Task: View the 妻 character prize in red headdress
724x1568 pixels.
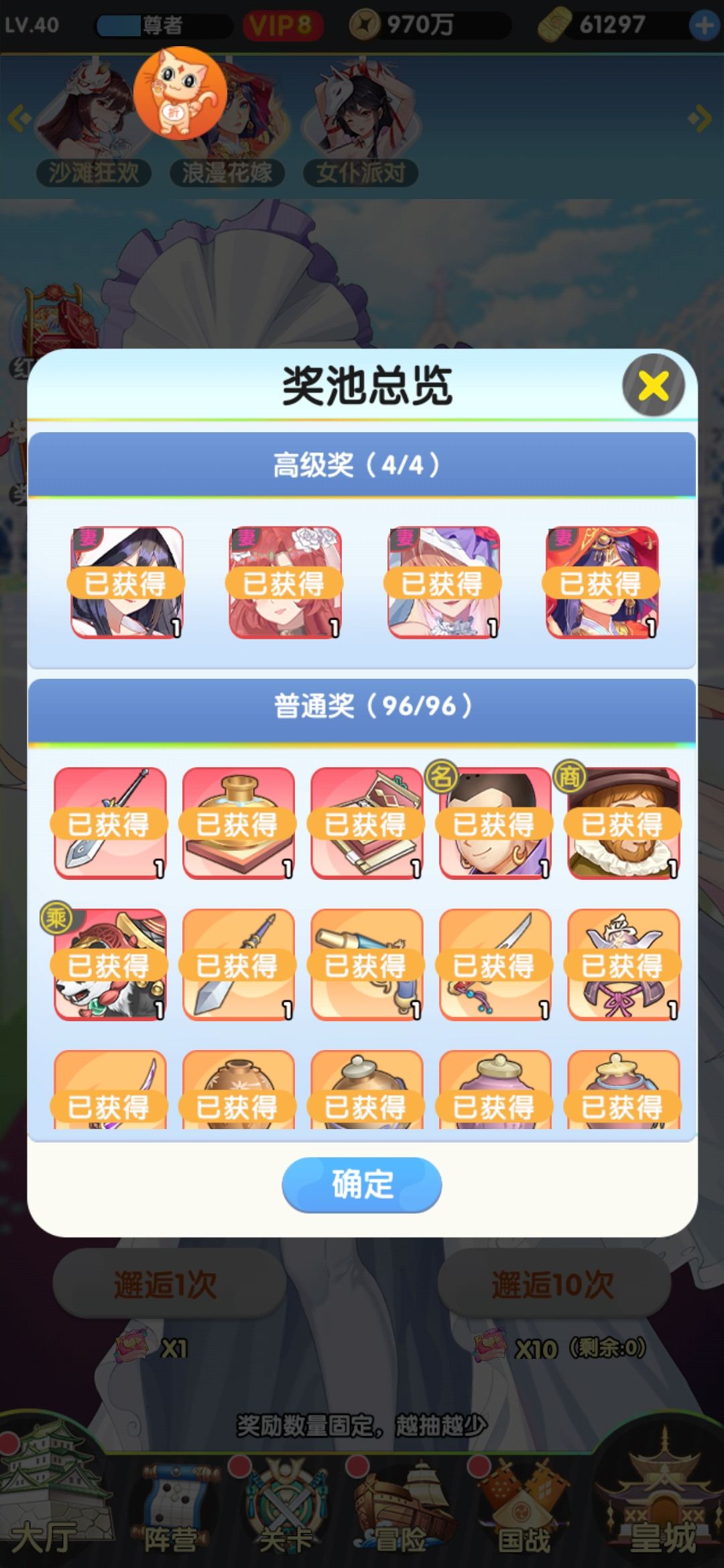Action: 602,582
